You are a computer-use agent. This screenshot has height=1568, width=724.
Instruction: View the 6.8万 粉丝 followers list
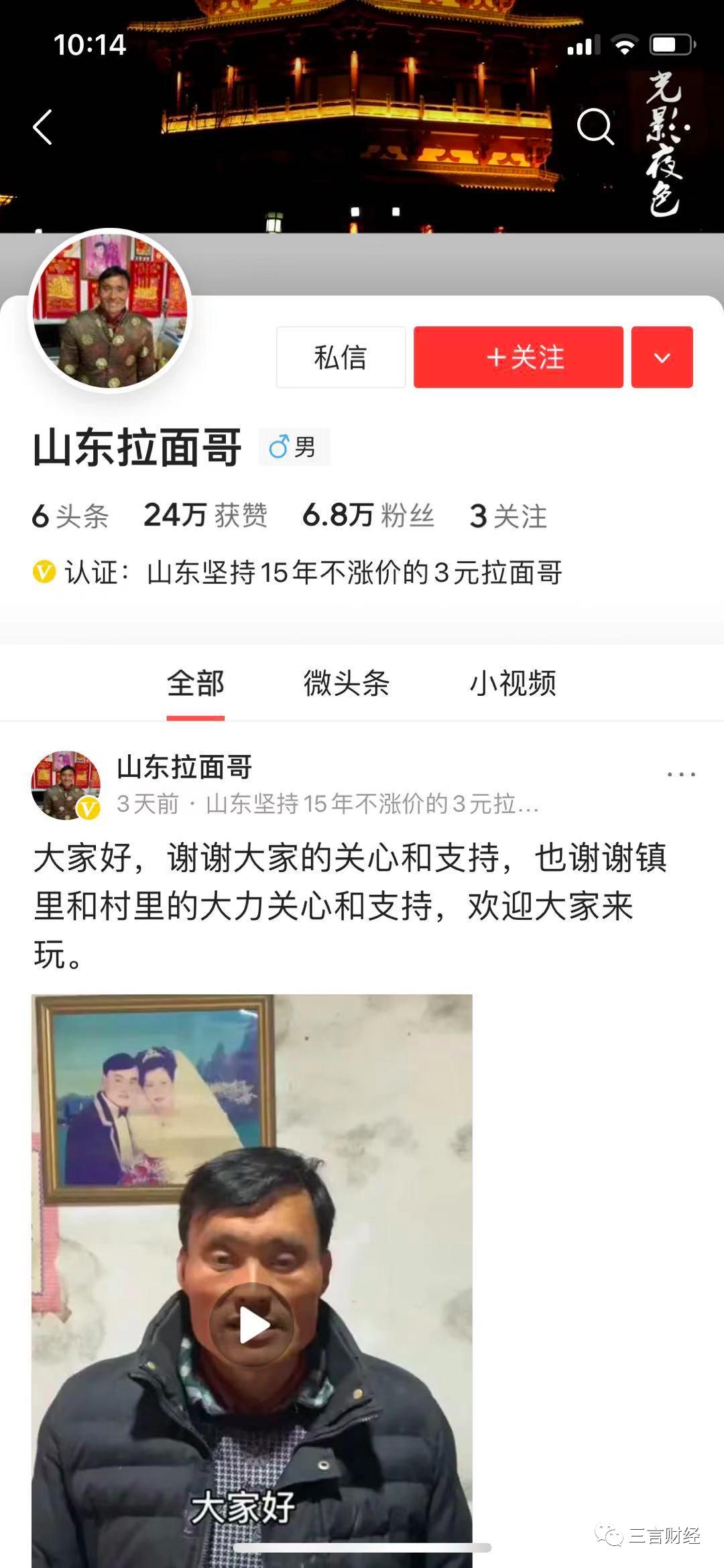coord(368,516)
